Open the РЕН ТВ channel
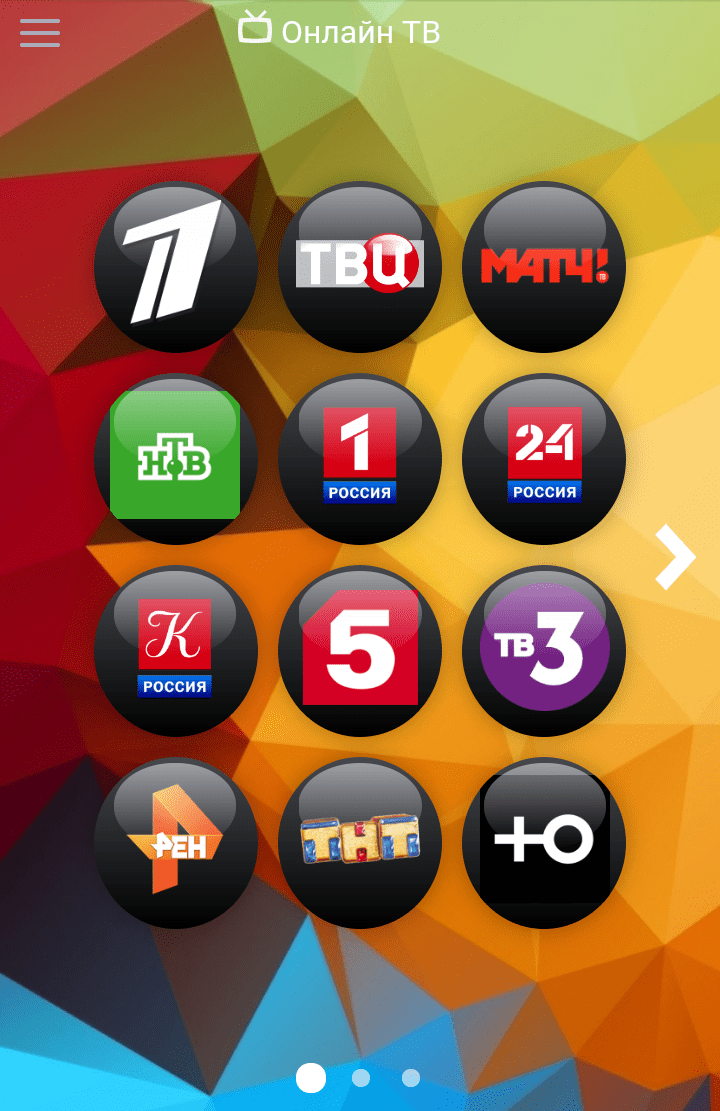Image resolution: width=720 pixels, height=1111 pixels. (x=175, y=843)
